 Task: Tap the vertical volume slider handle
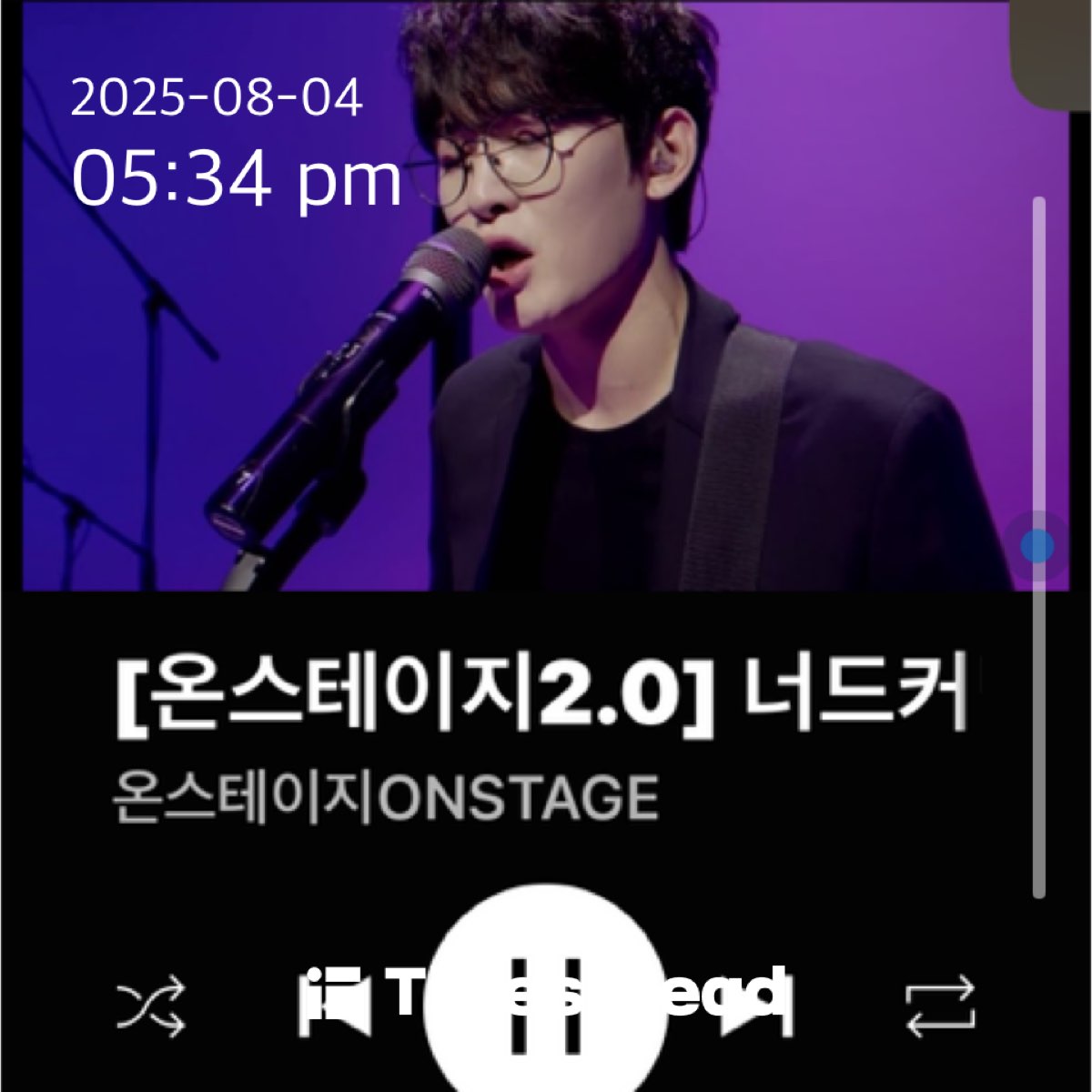[1037, 546]
